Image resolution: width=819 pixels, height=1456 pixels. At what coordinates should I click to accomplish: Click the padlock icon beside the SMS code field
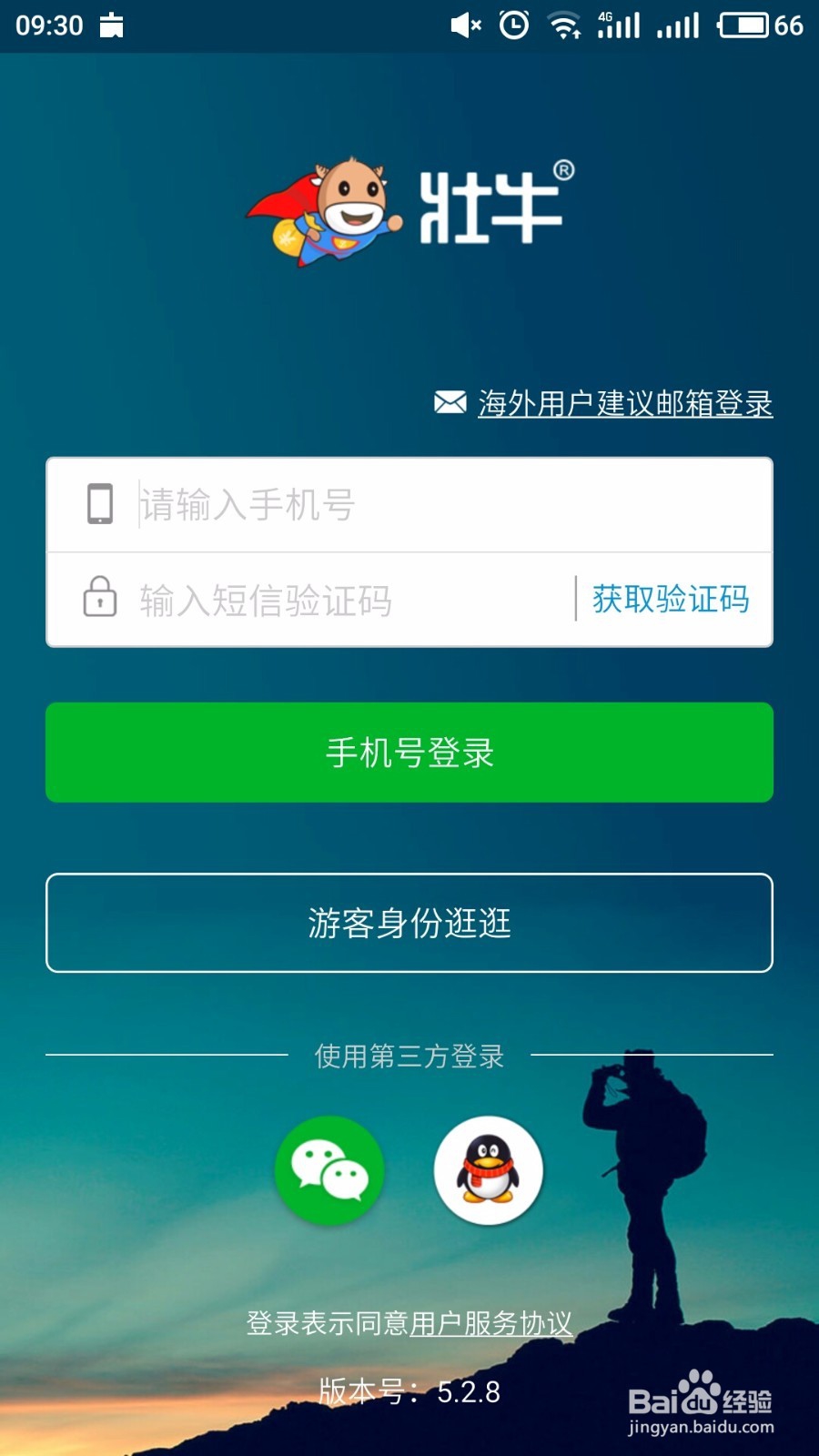pos(99,600)
